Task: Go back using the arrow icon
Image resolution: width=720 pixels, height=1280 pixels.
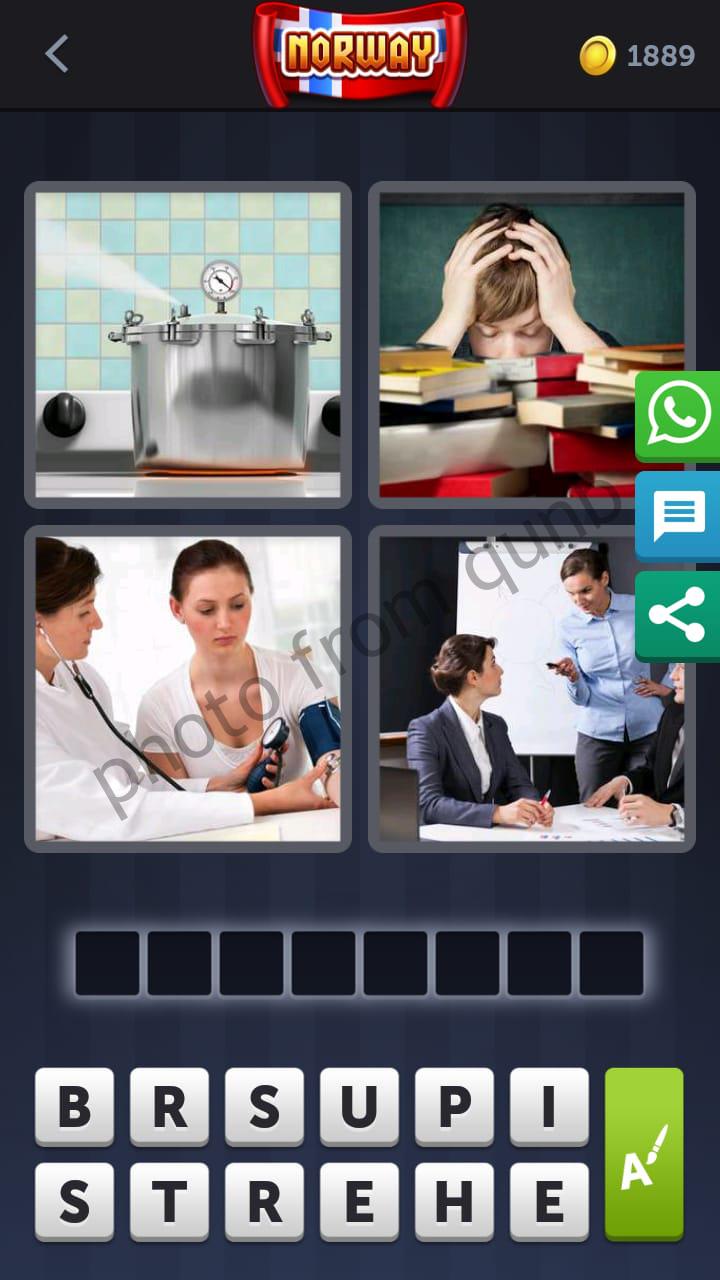Action: [x=57, y=54]
